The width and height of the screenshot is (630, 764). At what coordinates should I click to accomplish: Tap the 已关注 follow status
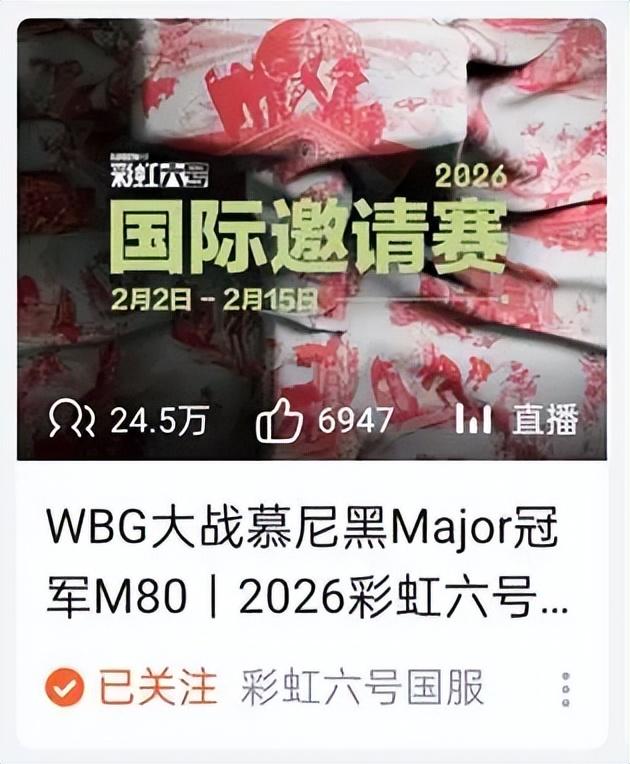(132, 689)
